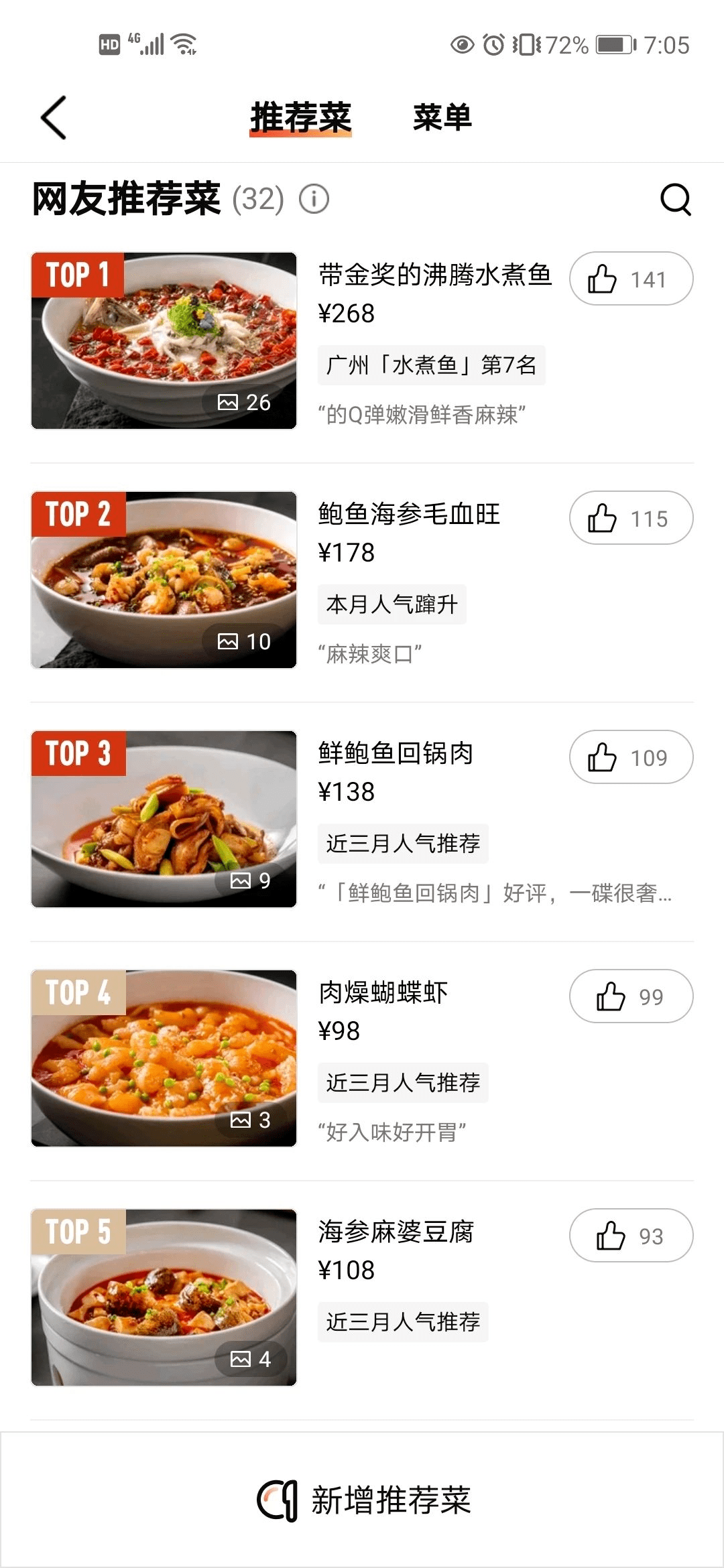
Task: Toggle the like with count 99
Action: pyautogui.click(x=630, y=996)
